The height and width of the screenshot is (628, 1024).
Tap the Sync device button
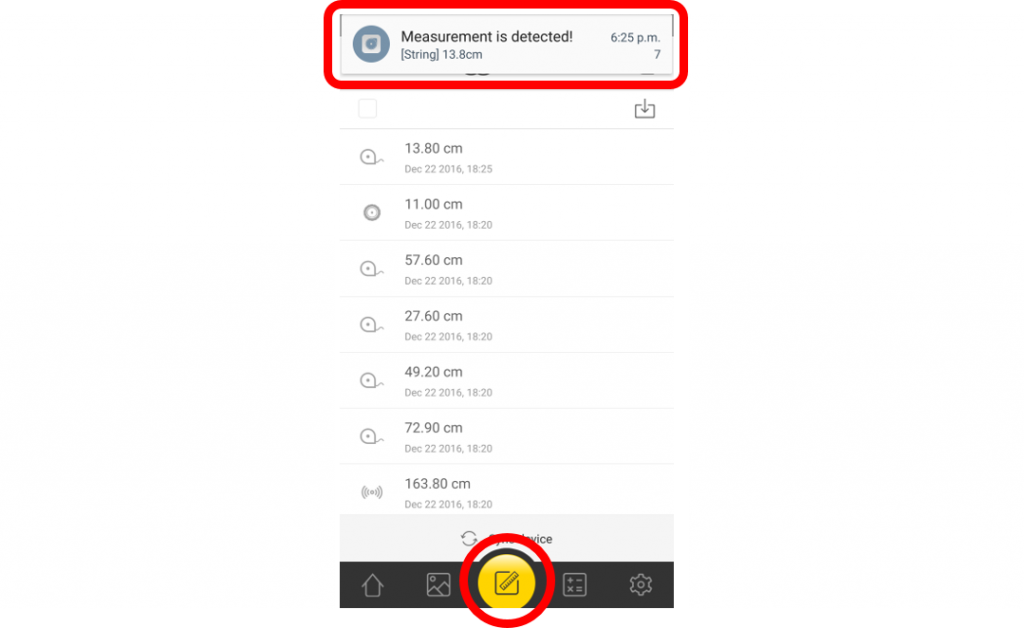[506, 539]
